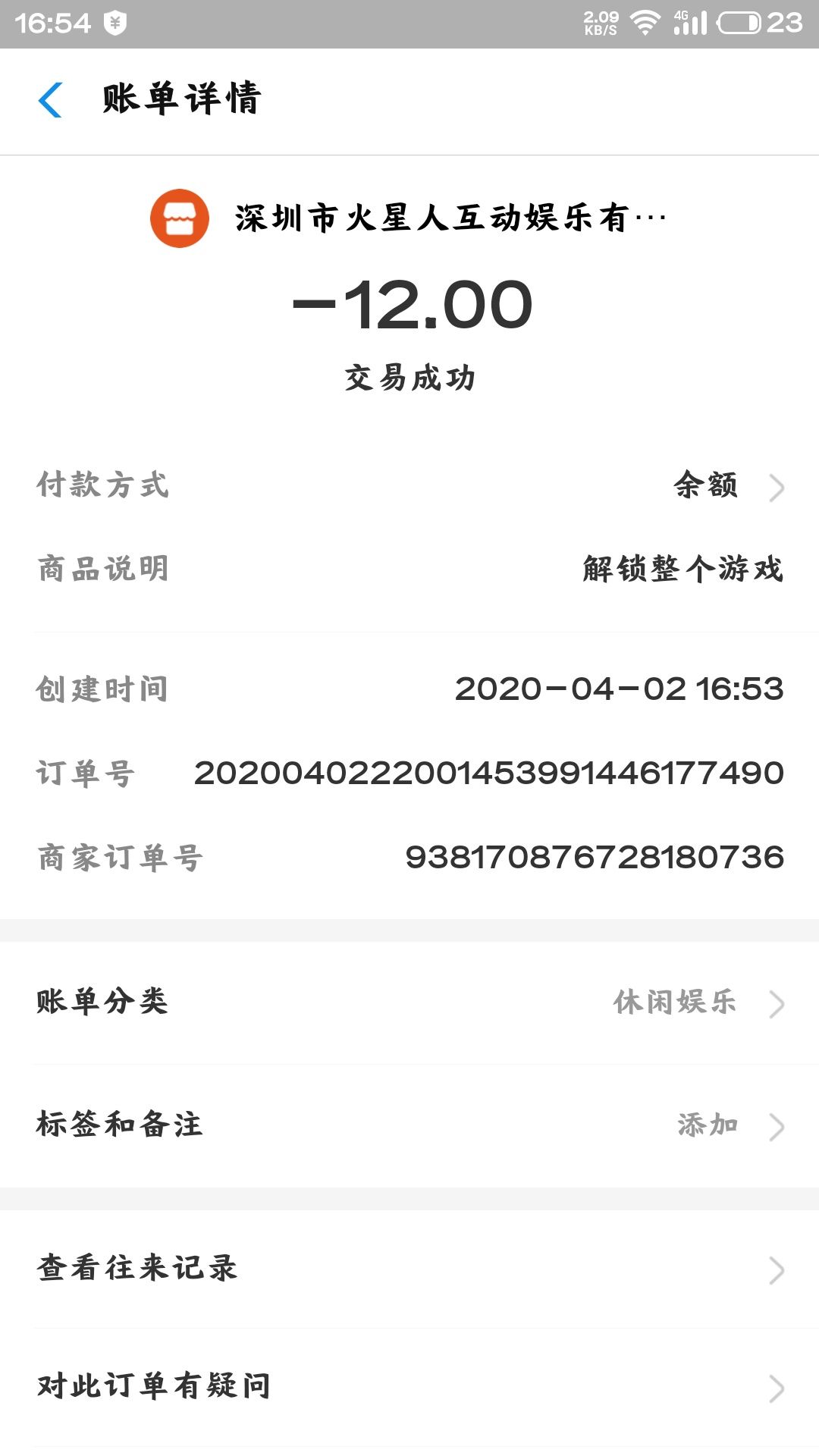Open the 付款方式 余额 row

point(409,485)
